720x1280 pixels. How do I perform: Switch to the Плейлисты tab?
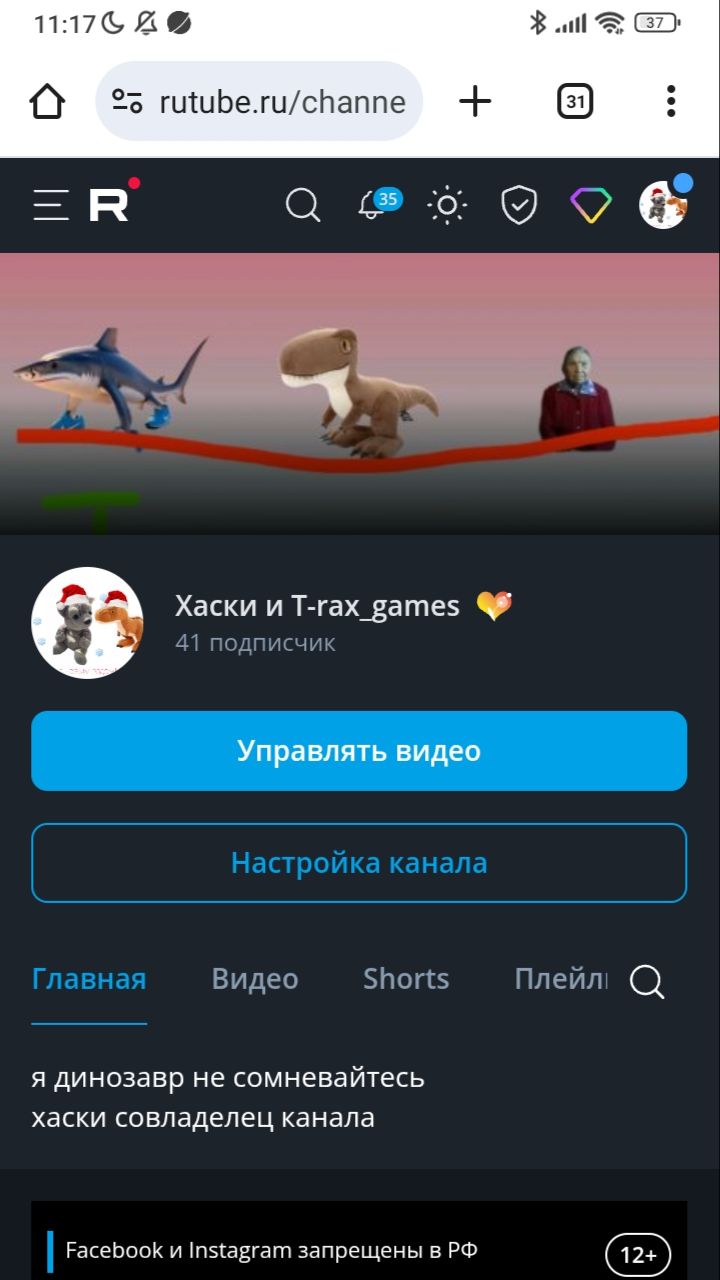pyautogui.click(x=560, y=979)
